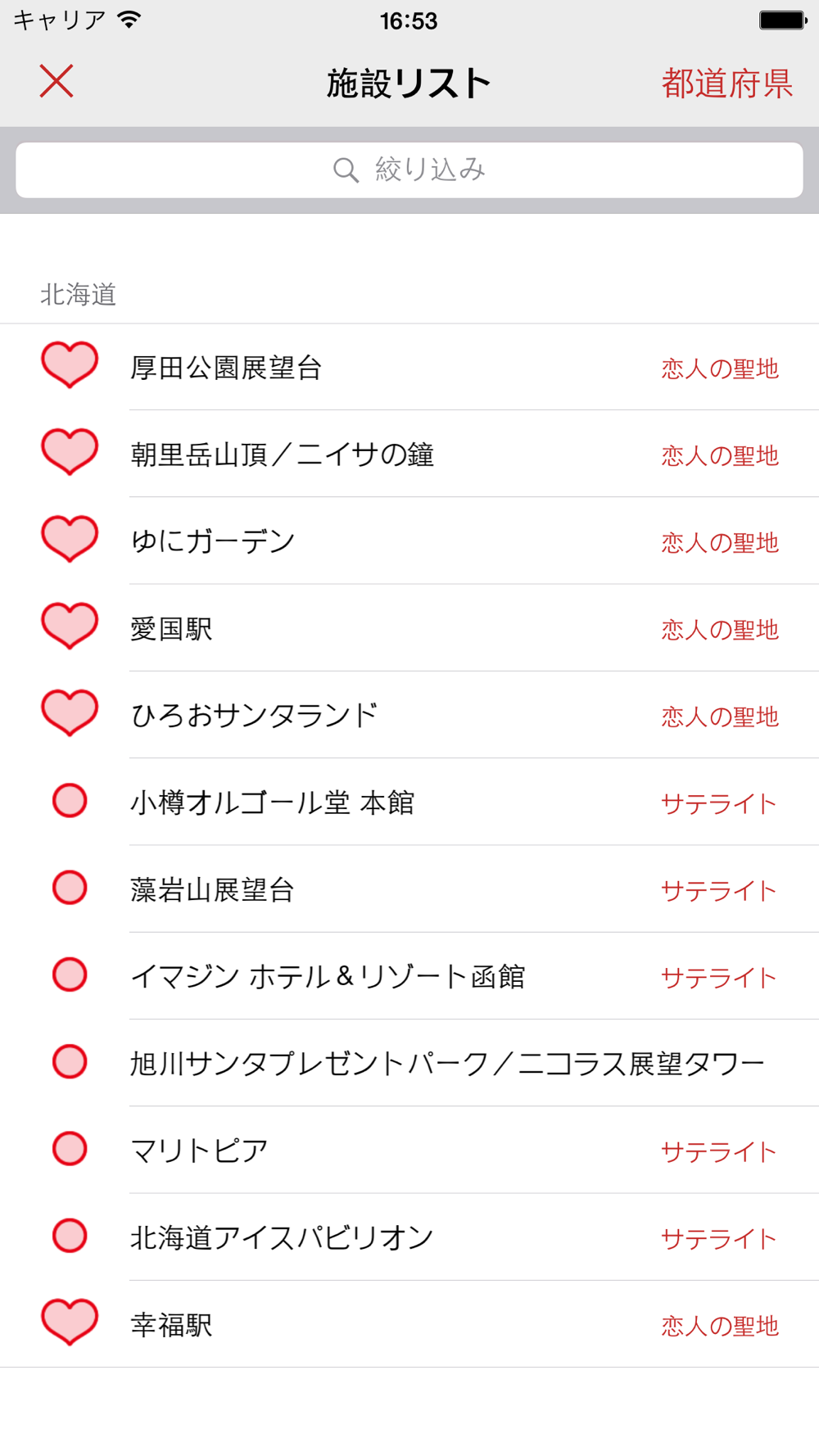Open 北海道アイスパビリオン
The height and width of the screenshot is (1456, 819).
click(x=409, y=1237)
